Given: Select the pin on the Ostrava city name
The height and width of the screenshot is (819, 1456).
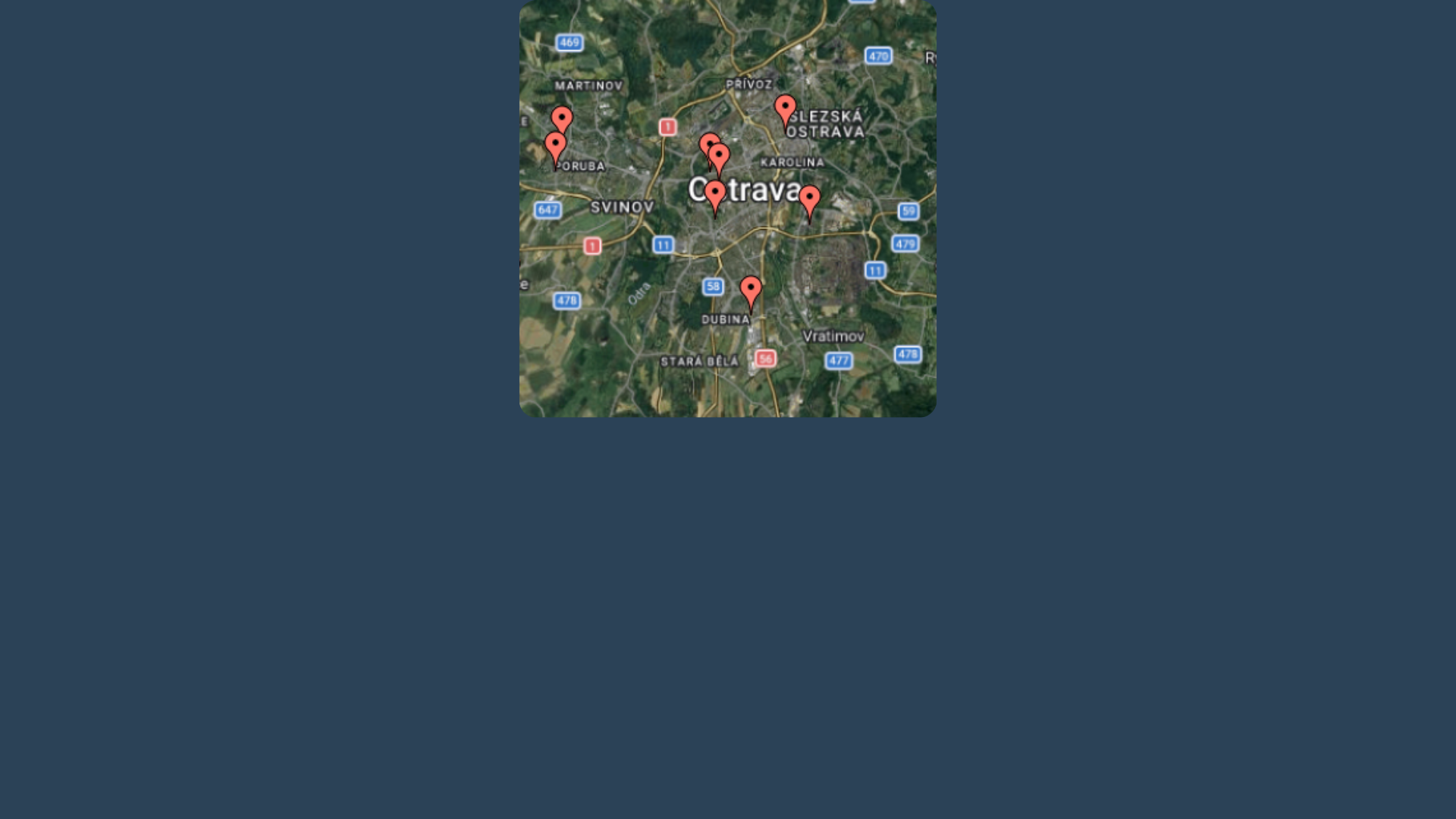Looking at the screenshot, I should tap(715, 195).
